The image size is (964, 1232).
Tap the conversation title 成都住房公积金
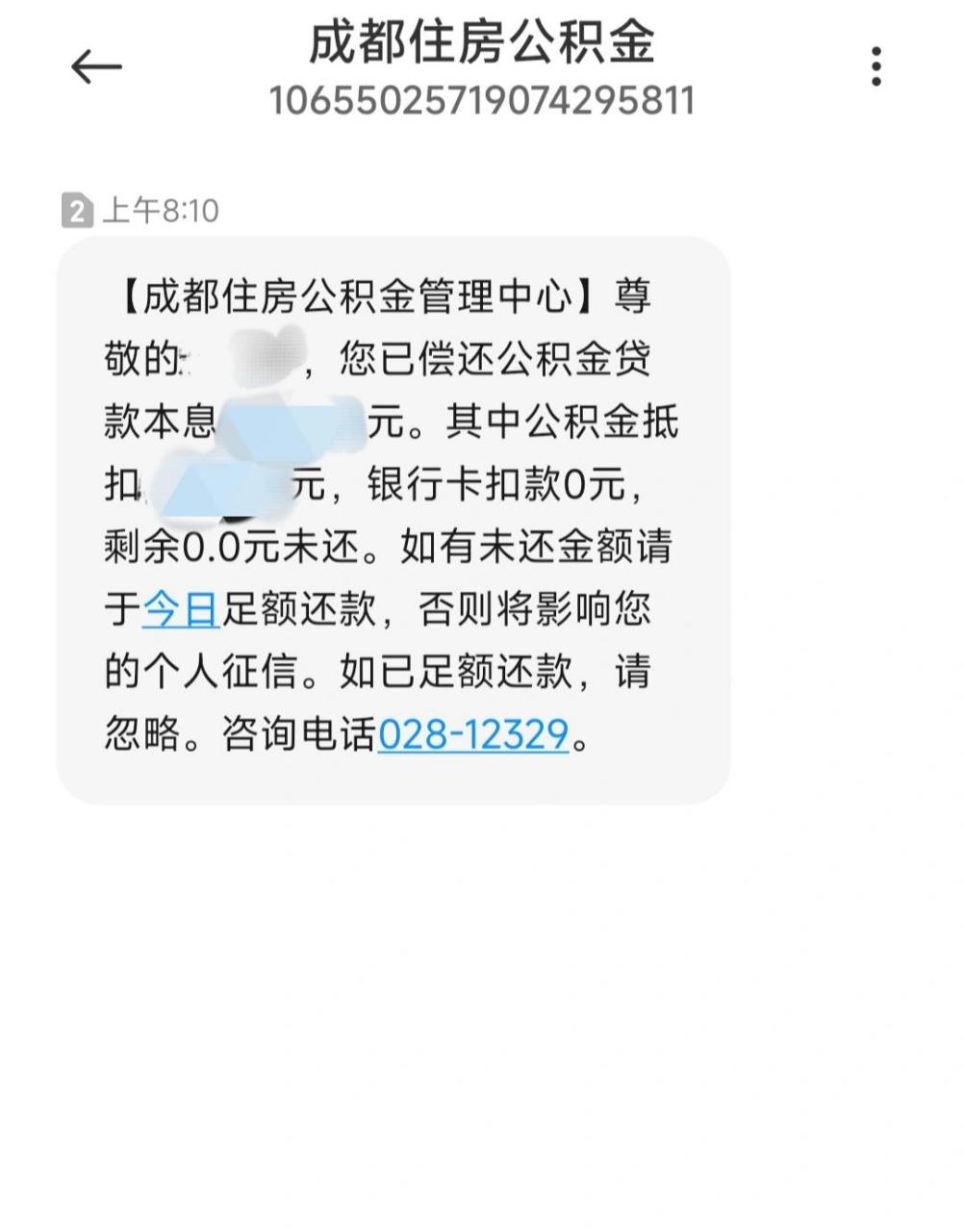point(481,43)
